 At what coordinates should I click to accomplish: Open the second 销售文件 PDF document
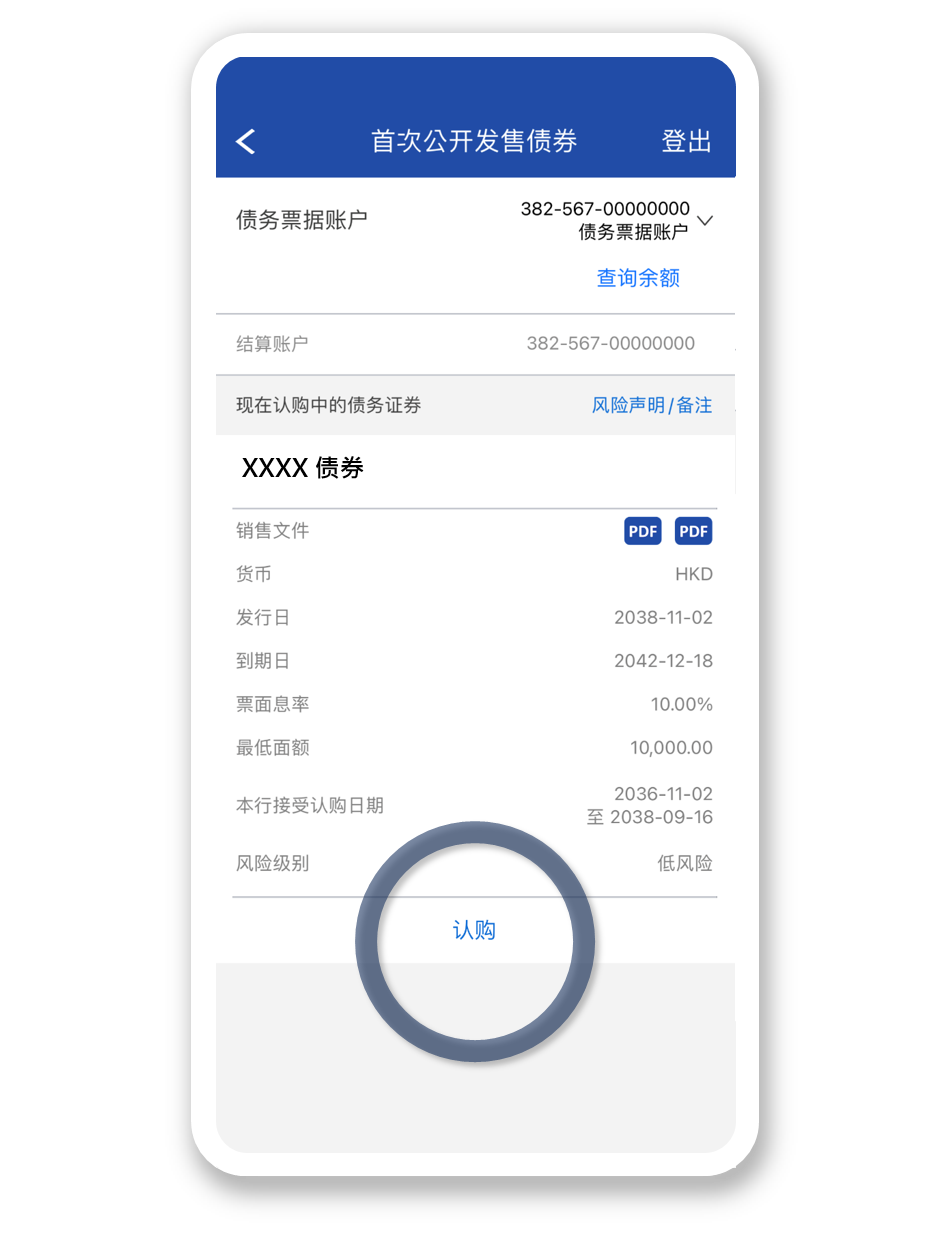click(x=693, y=531)
